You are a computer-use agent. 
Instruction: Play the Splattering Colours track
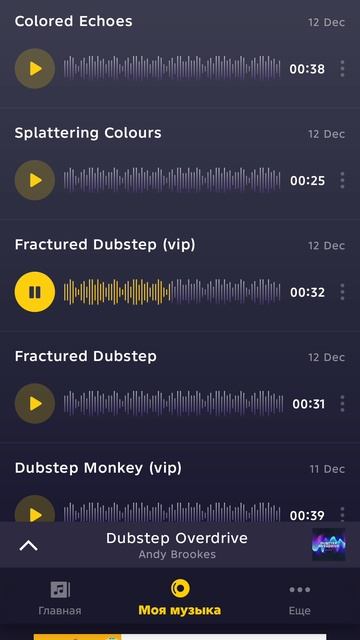[x=35, y=180]
